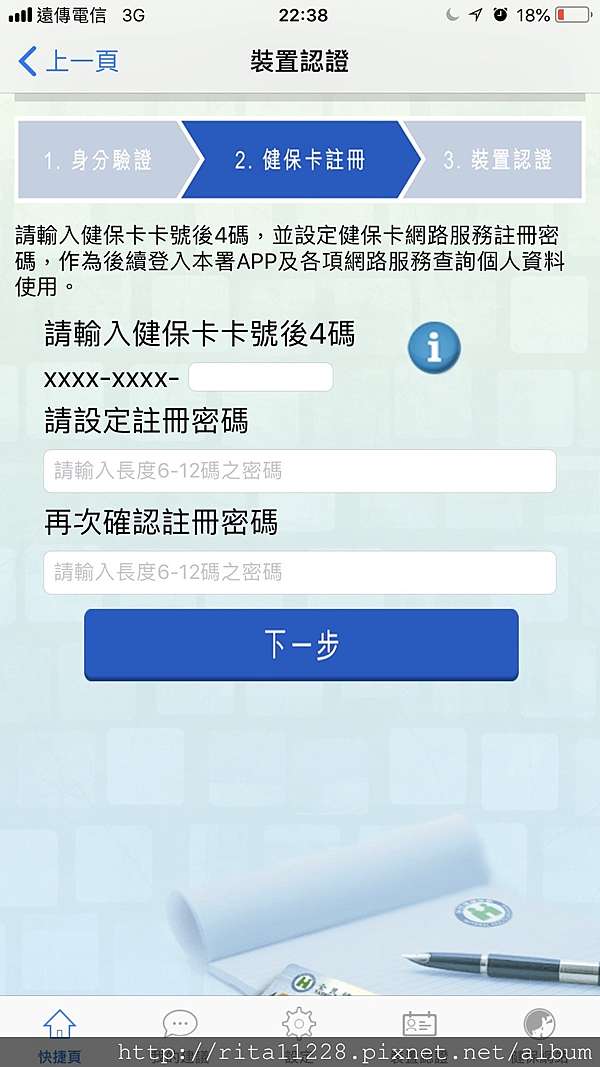Viewport: 600px width, 1067px height.
Task: Focus the card number last 4 digits field
Action: 261,377
